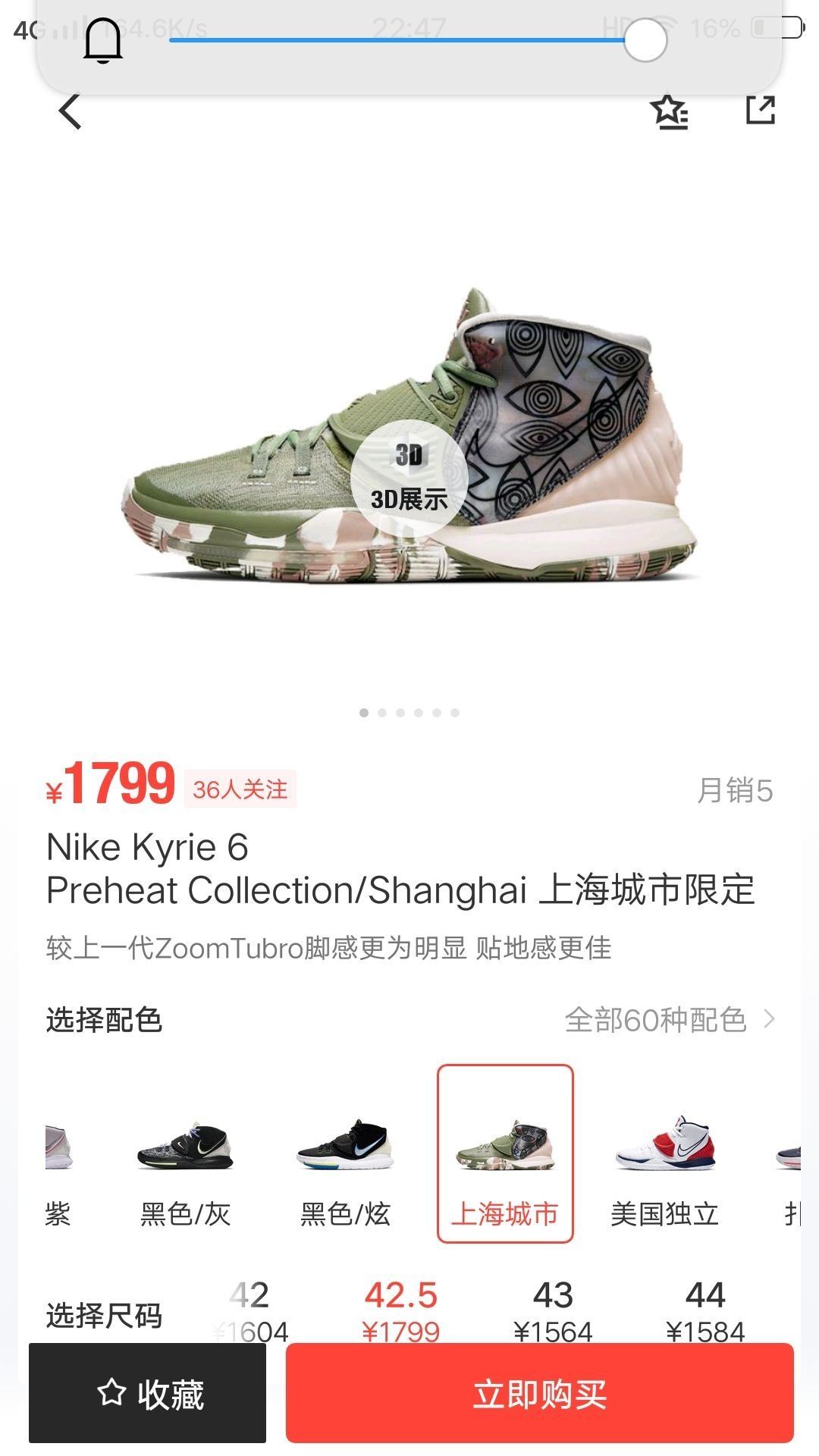Screen dimensions: 819x1456
Task: Tap the ringtone volume slider knob
Action: (645, 40)
